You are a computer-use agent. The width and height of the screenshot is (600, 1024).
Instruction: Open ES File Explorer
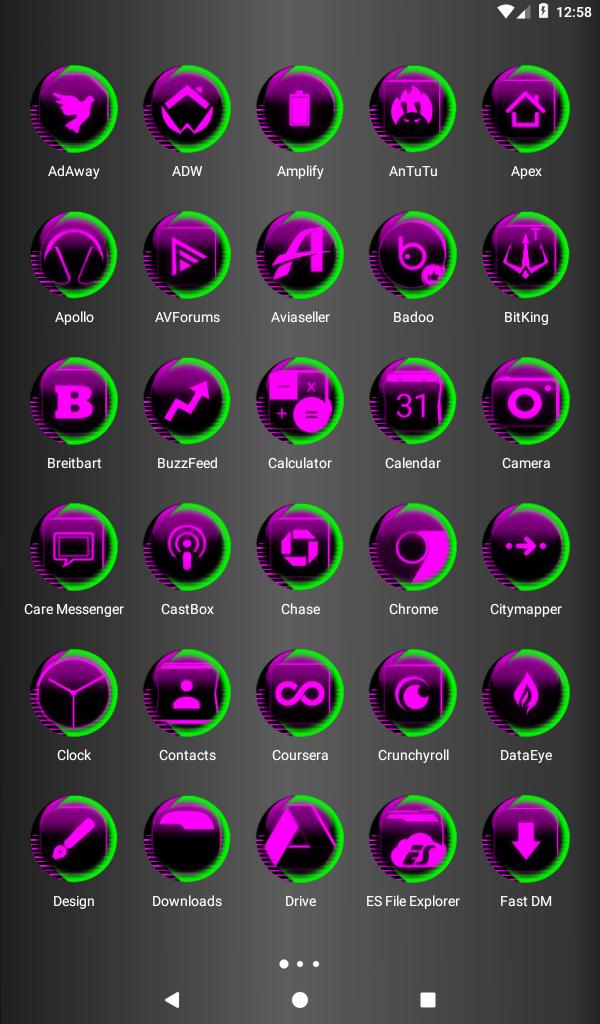[413, 840]
